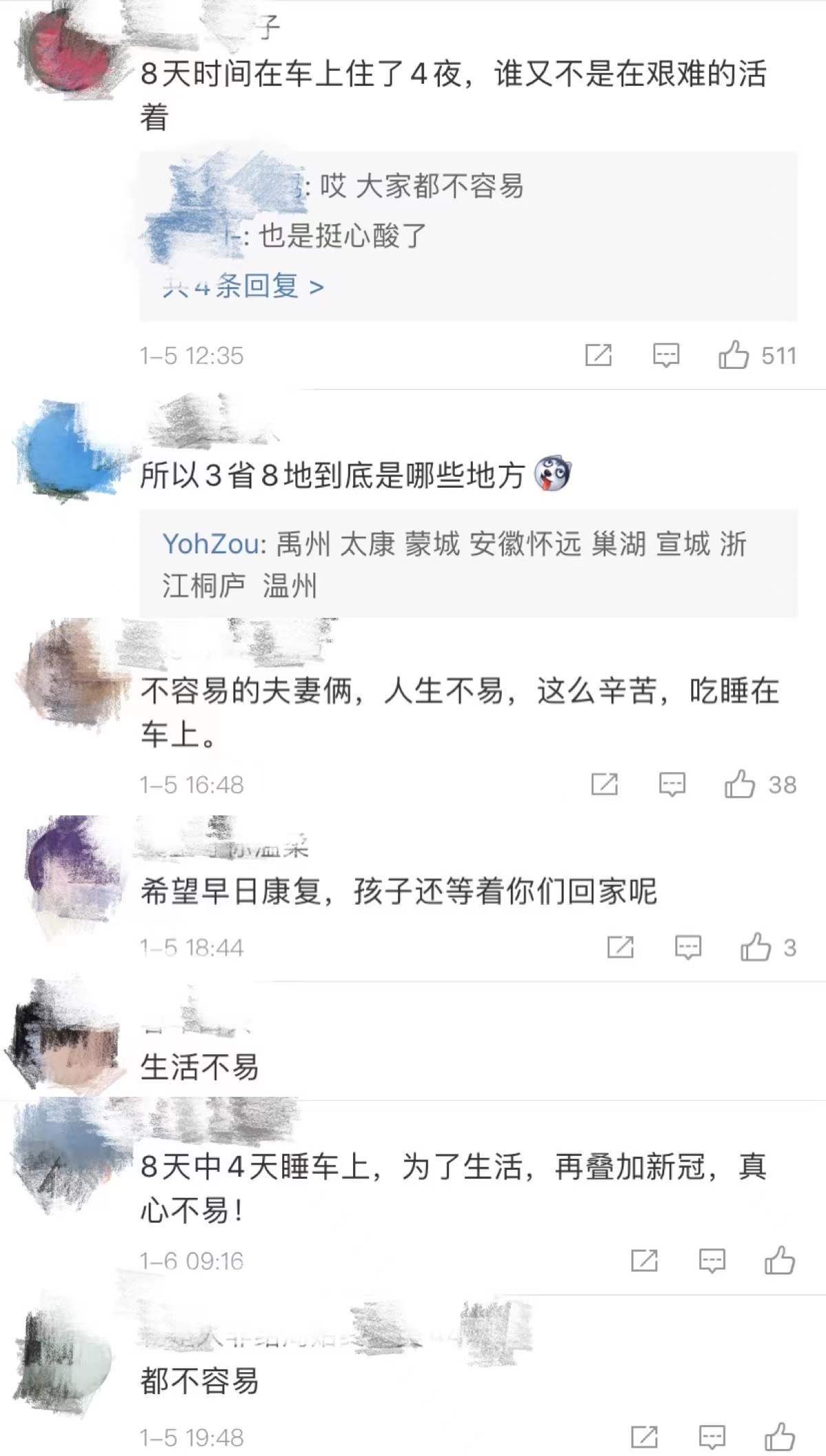This screenshot has width=826, height=1456.
Task: Expand the 共4条回复 replies link
Action: 243,286
